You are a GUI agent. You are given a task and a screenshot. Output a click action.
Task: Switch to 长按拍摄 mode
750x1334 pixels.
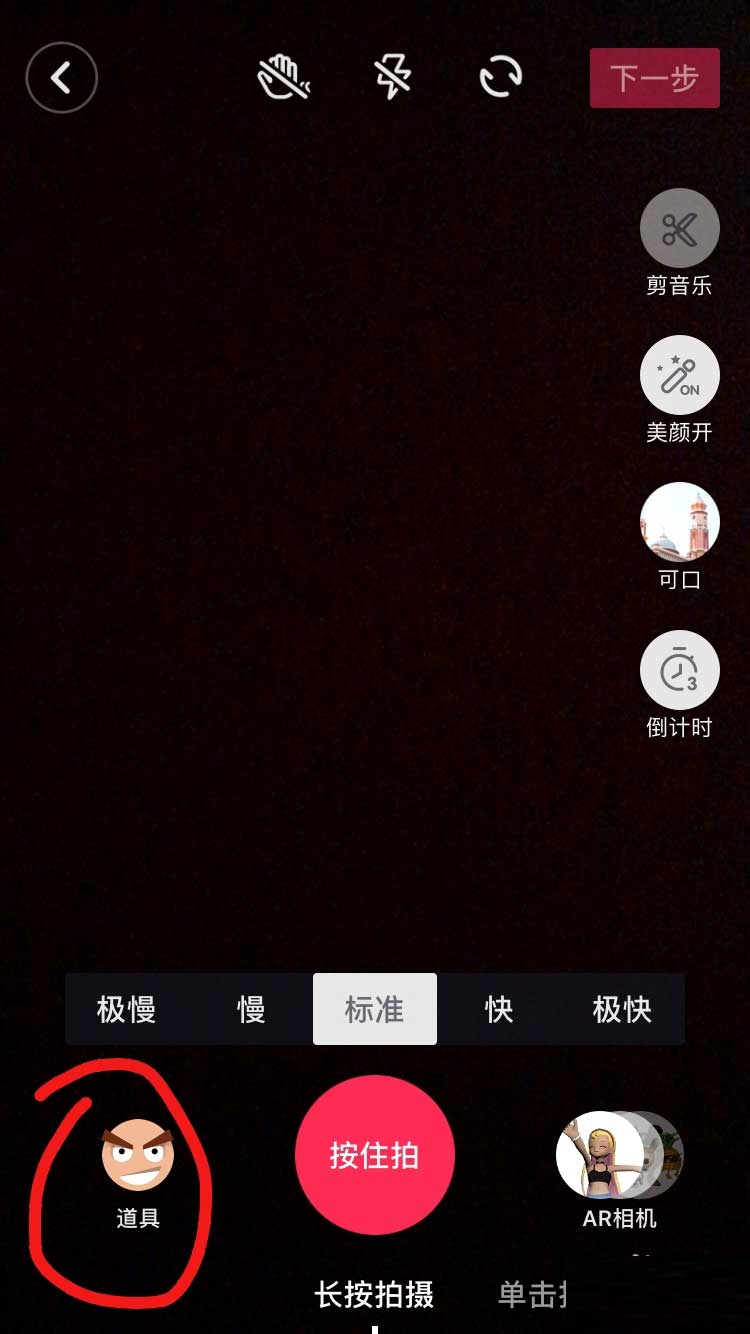click(374, 1295)
